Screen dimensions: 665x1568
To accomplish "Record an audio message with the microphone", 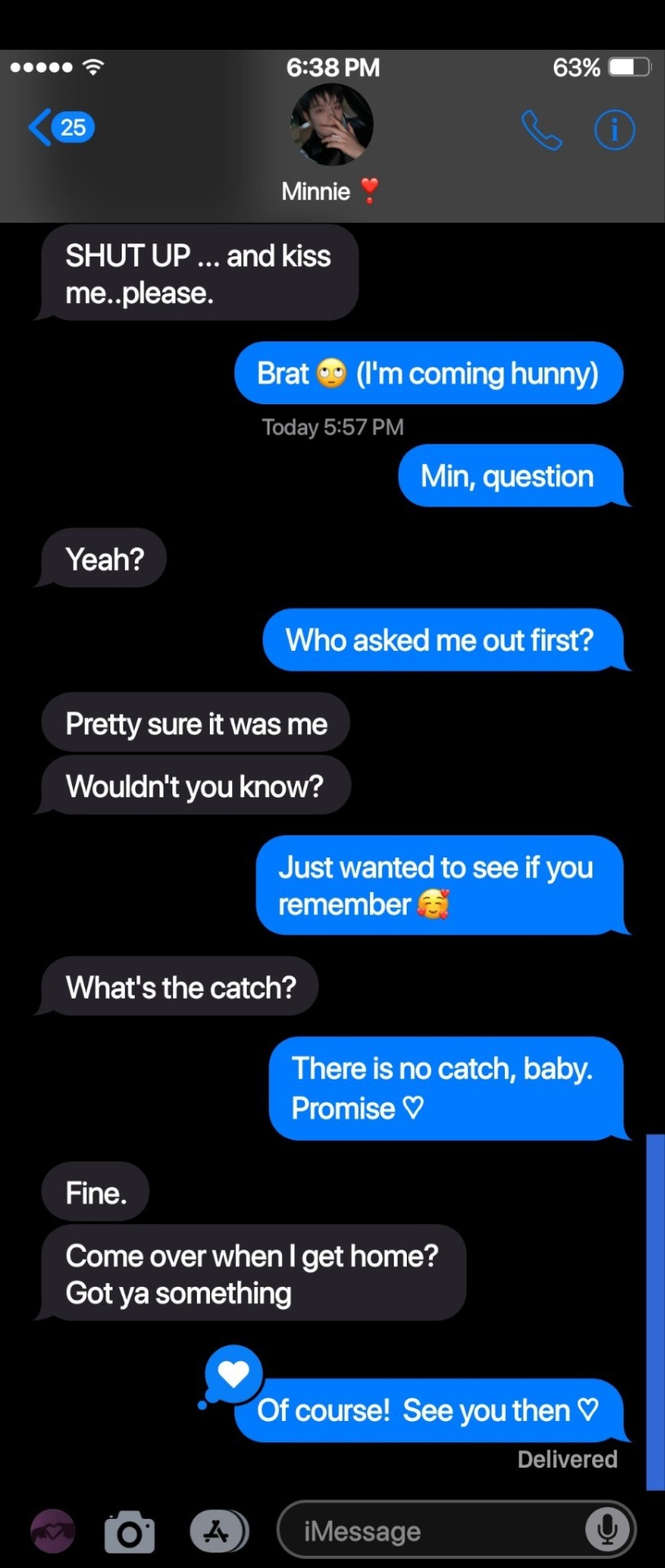I will (x=607, y=1529).
